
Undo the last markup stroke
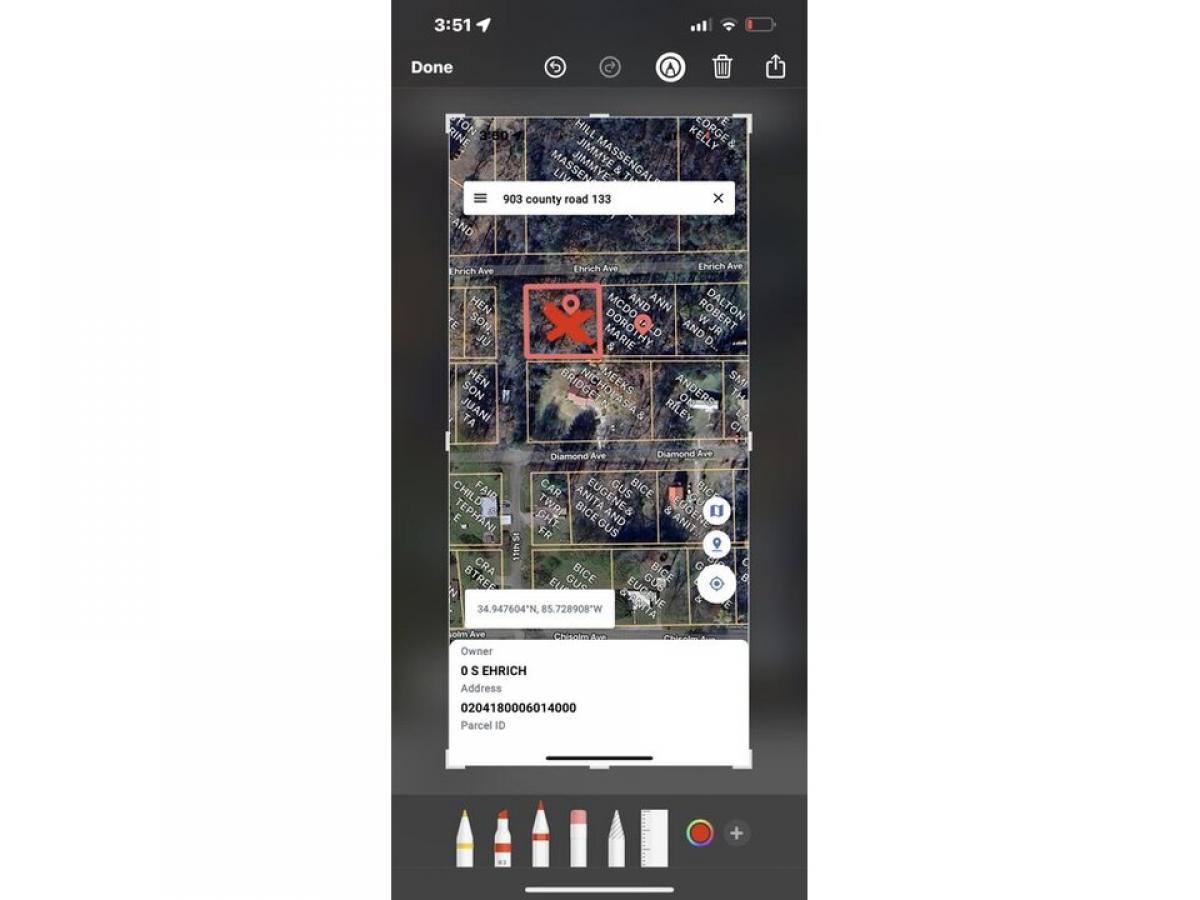pyautogui.click(x=555, y=67)
